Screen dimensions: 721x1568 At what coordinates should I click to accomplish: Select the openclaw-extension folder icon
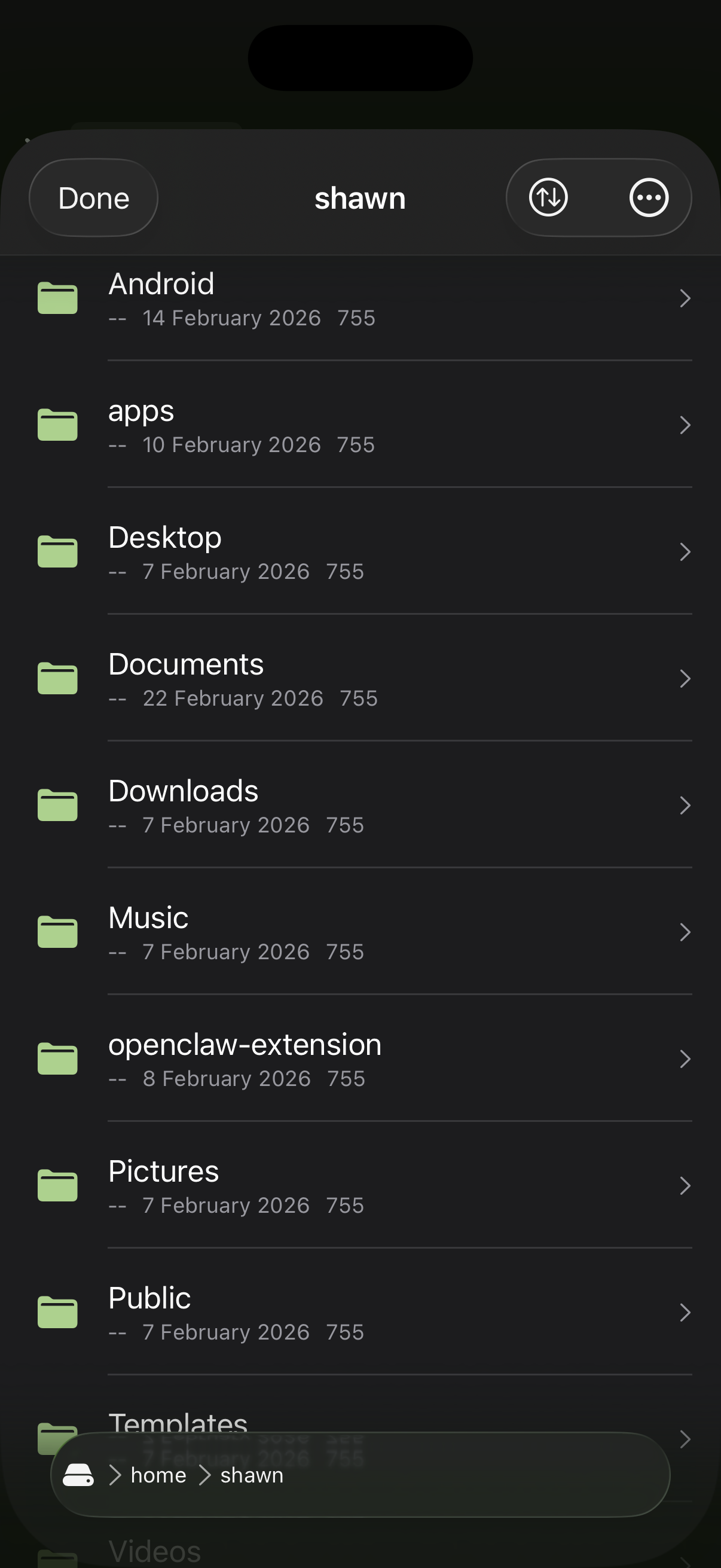tap(58, 1058)
